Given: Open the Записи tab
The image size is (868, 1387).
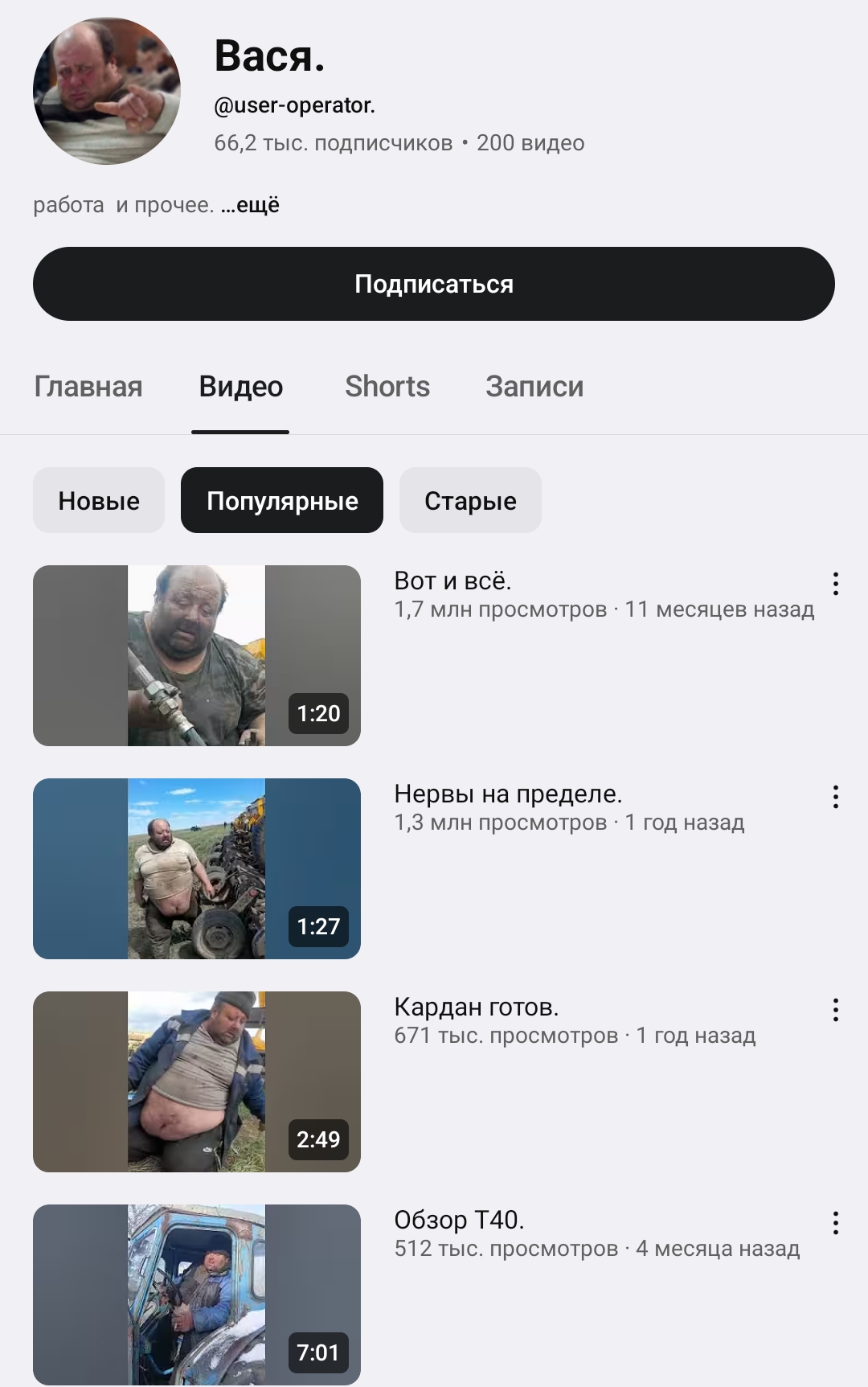Looking at the screenshot, I should coord(534,387).
